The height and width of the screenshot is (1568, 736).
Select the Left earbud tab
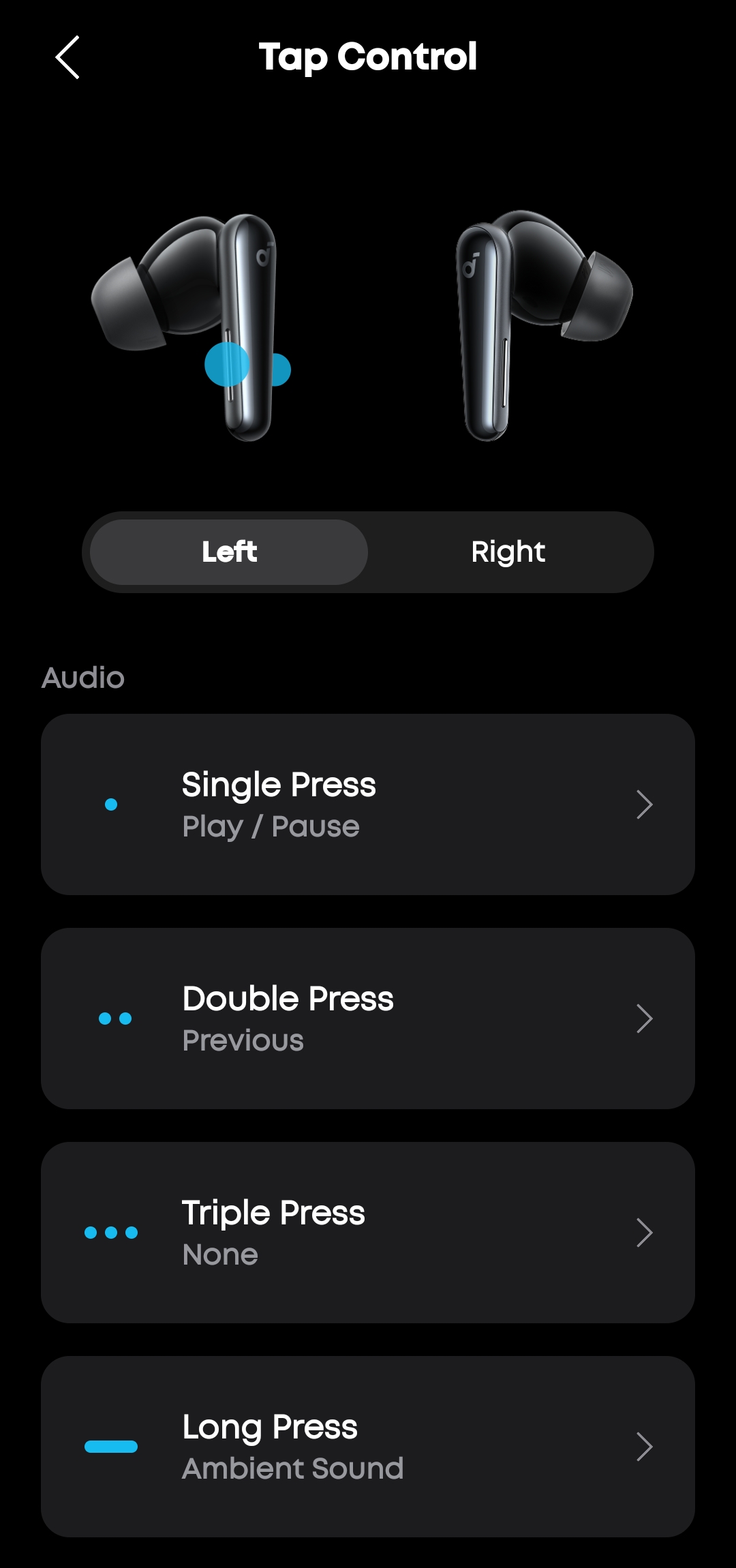coord(229,552)
